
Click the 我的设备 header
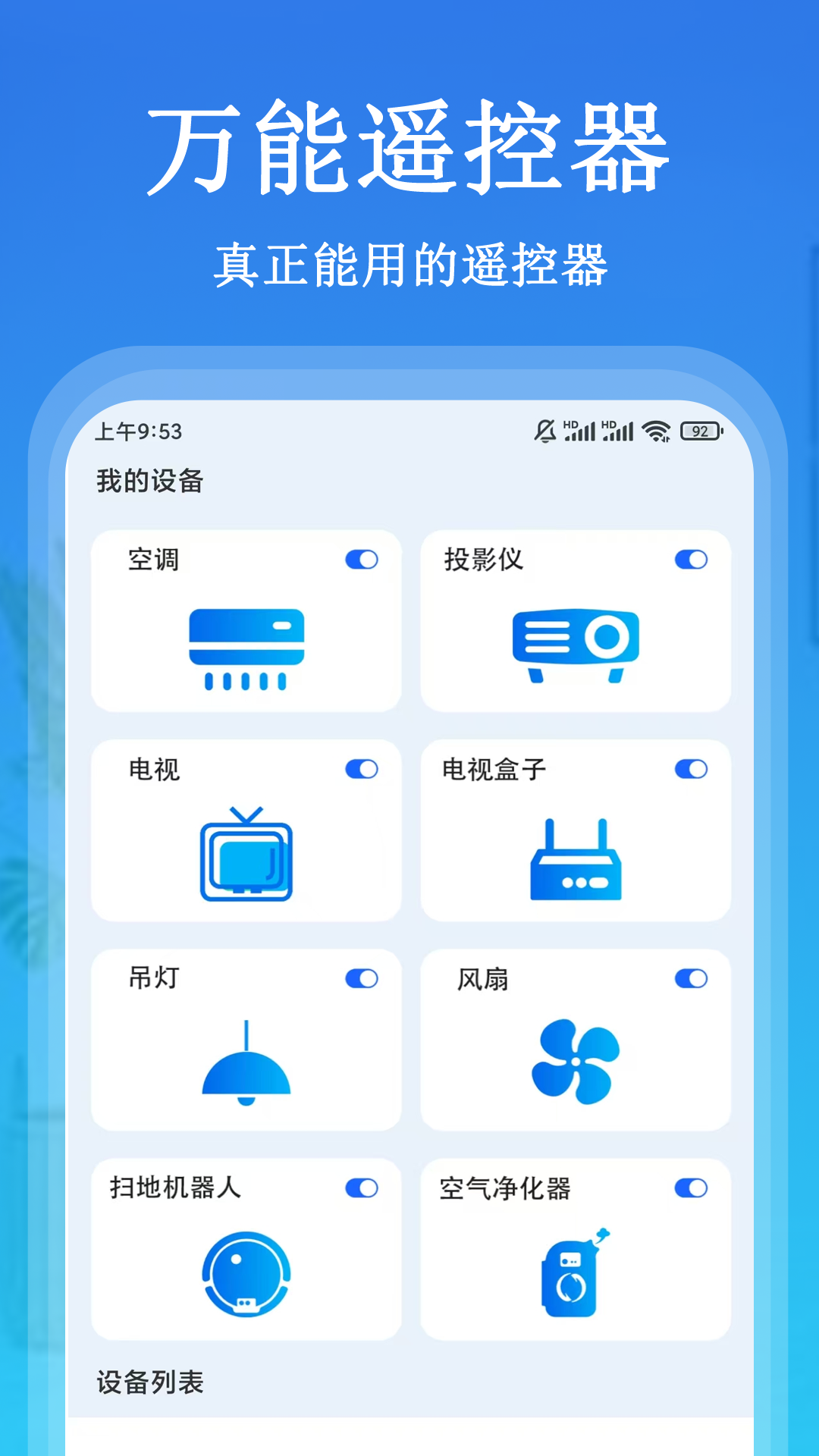tap(149, 479)
